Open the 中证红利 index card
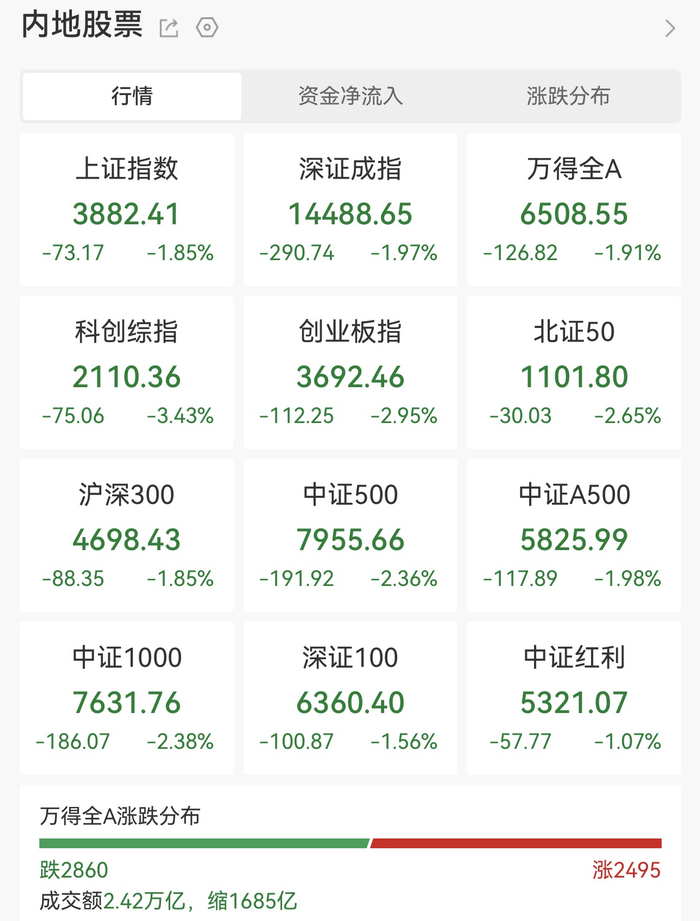 [574, 698]
